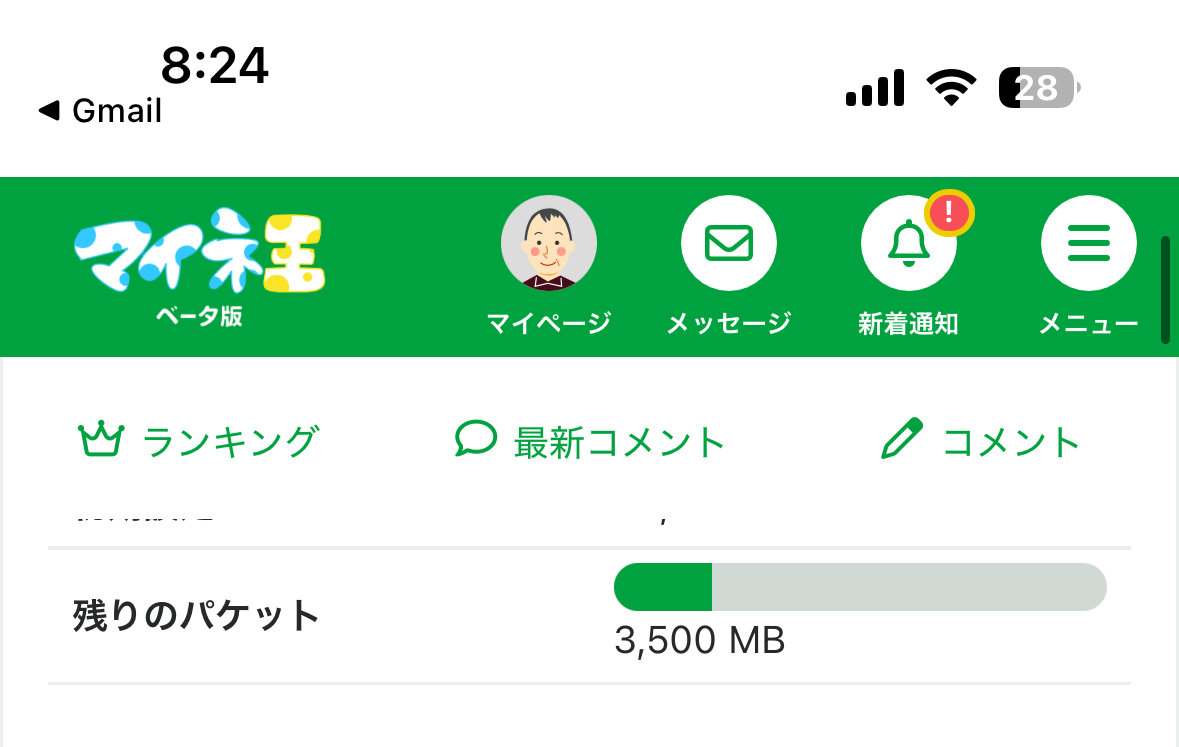Go to the マイネ王 home logo
This screenshot has width=1179, height=747.
click(200, 255)
